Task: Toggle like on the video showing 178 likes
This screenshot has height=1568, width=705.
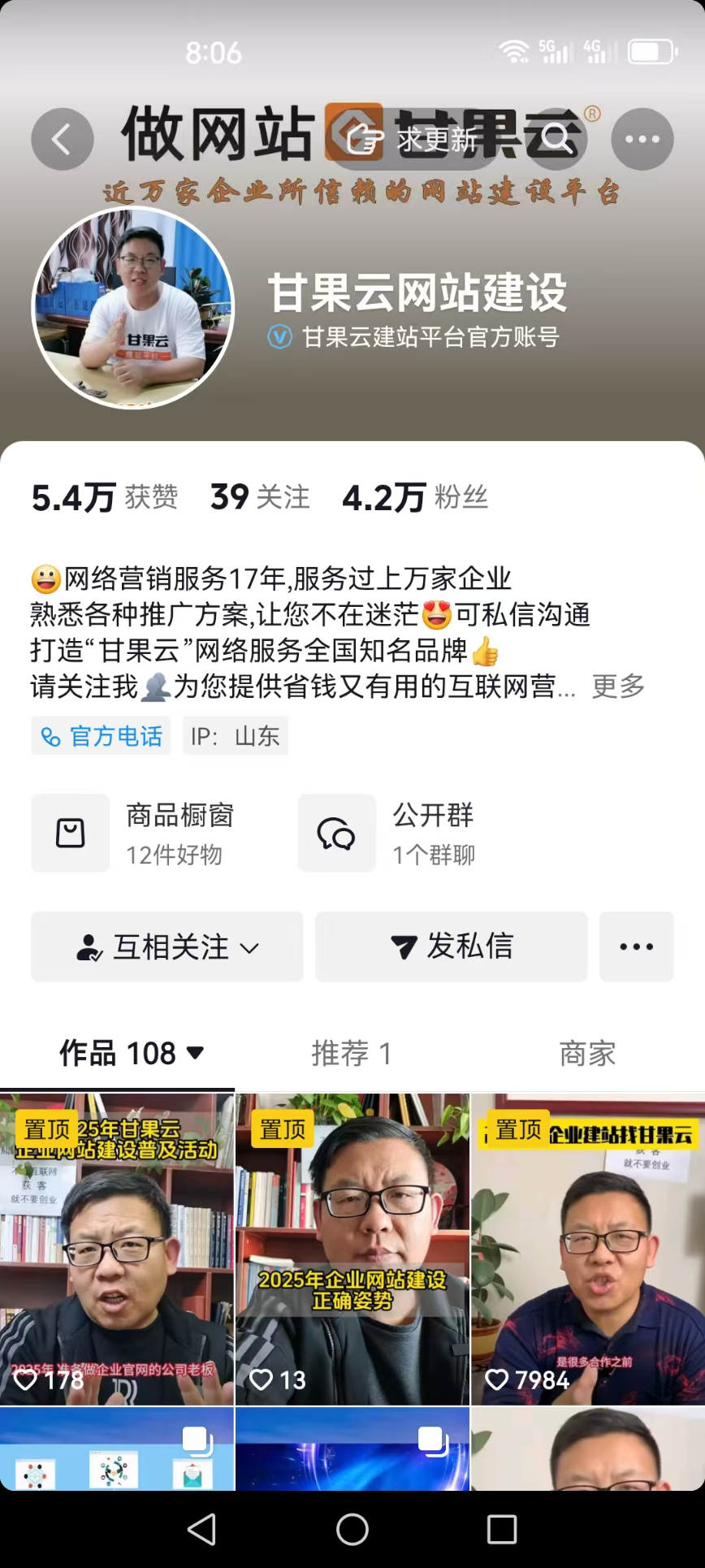Action: click(25, 1379)
